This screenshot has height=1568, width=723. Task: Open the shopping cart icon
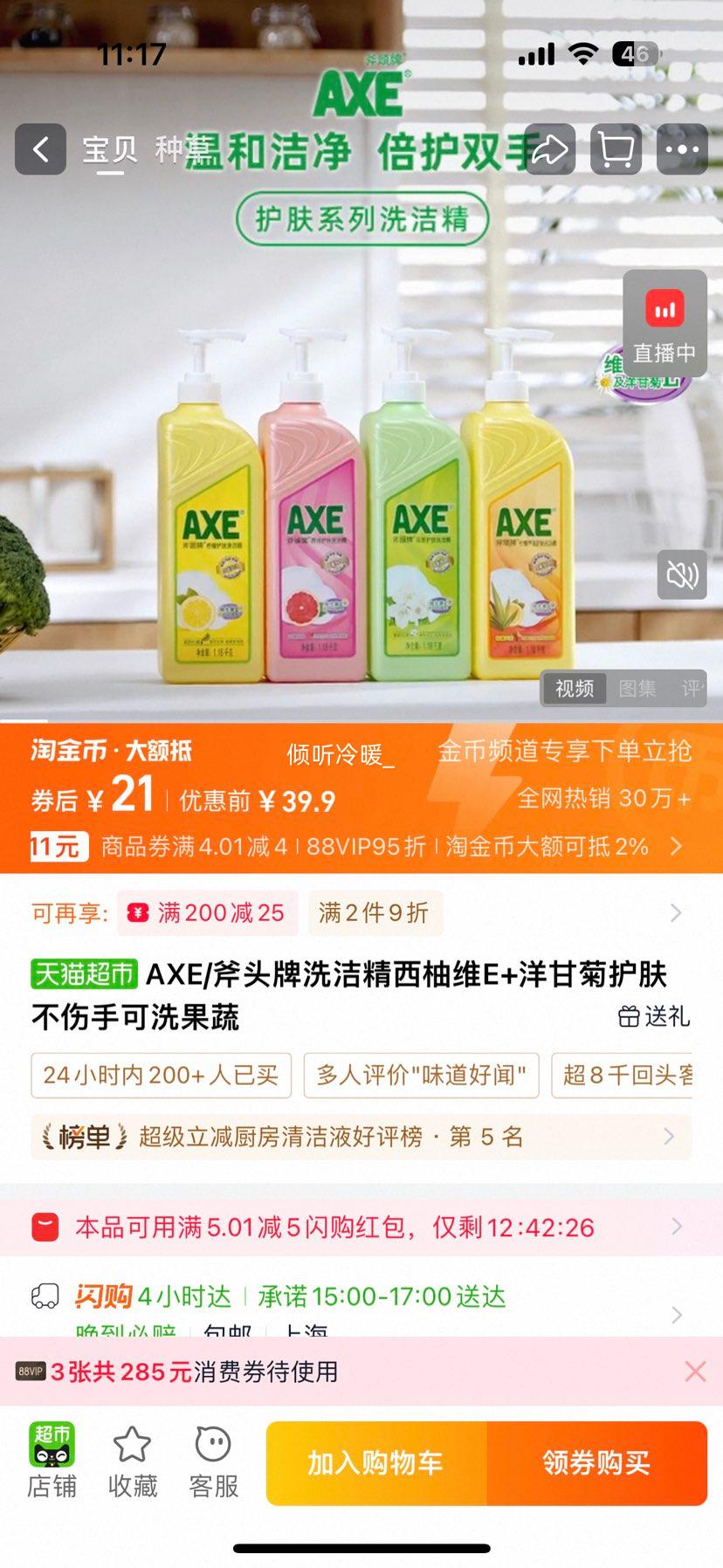[x=615, y=150]
